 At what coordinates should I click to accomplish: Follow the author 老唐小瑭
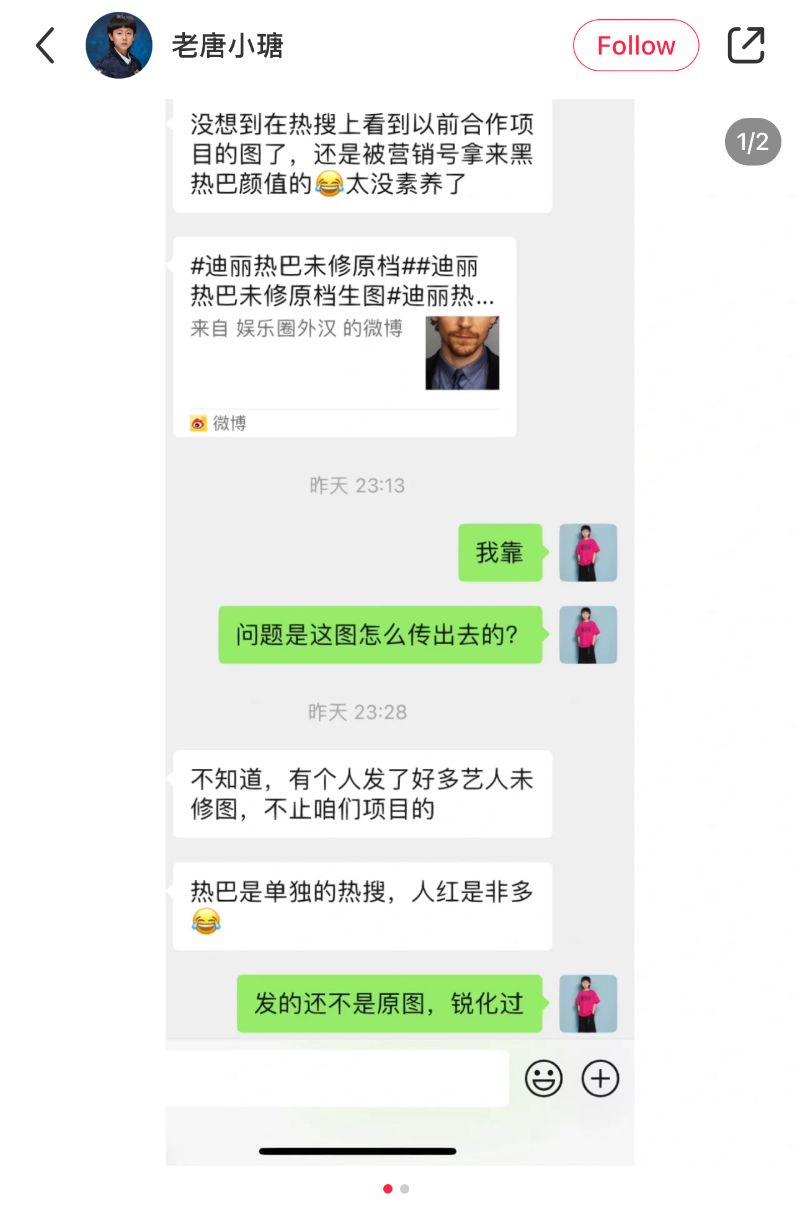click(635, 46)
